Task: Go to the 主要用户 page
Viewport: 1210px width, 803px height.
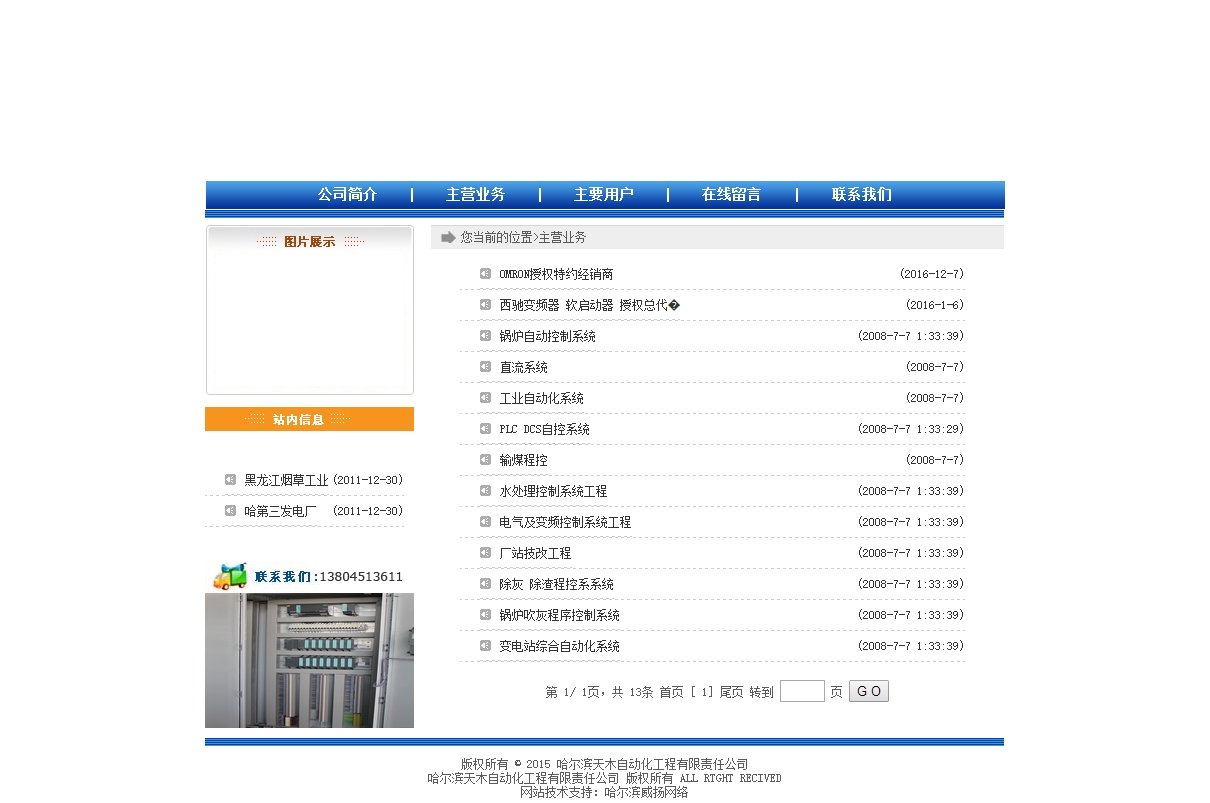Action: click(603, 195)
